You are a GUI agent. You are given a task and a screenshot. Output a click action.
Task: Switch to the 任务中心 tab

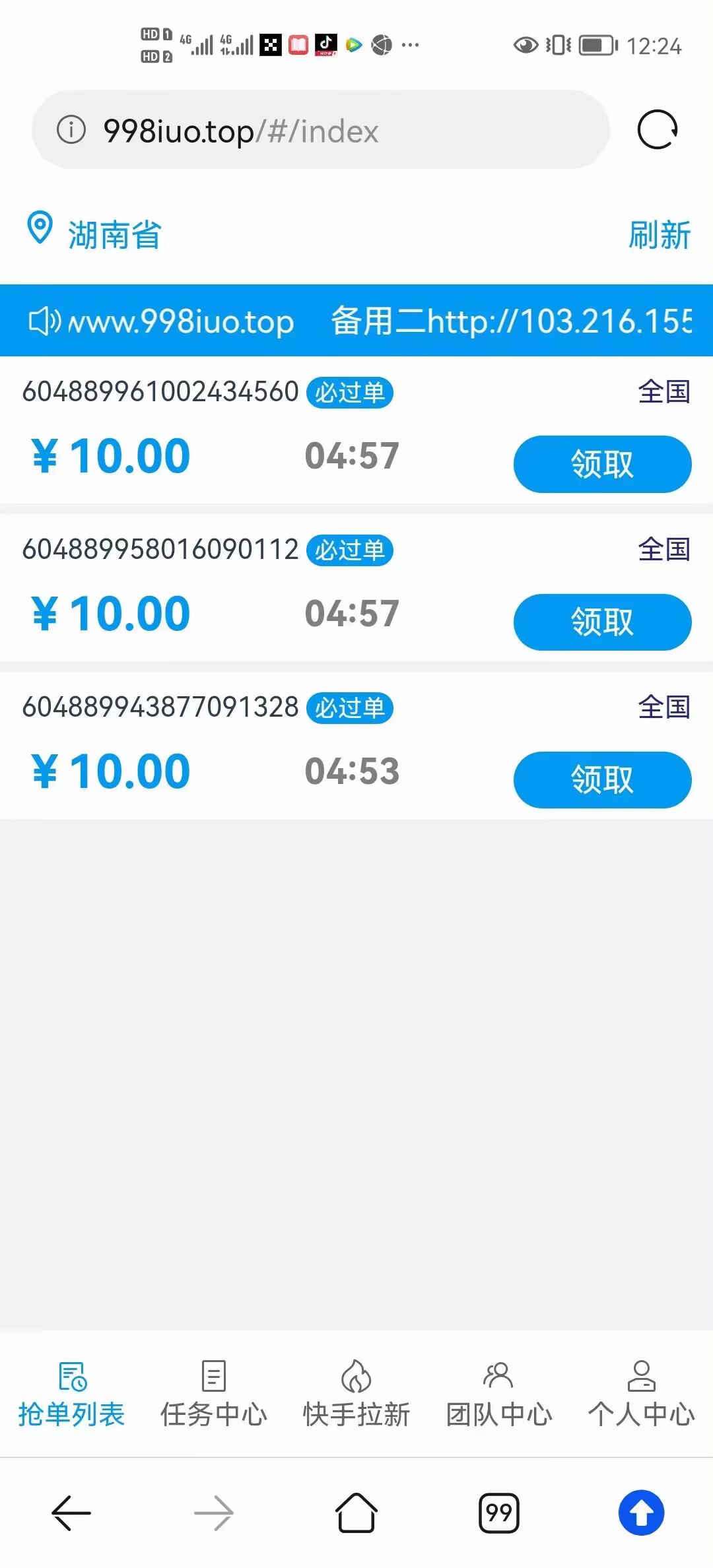coord(214,1394)
